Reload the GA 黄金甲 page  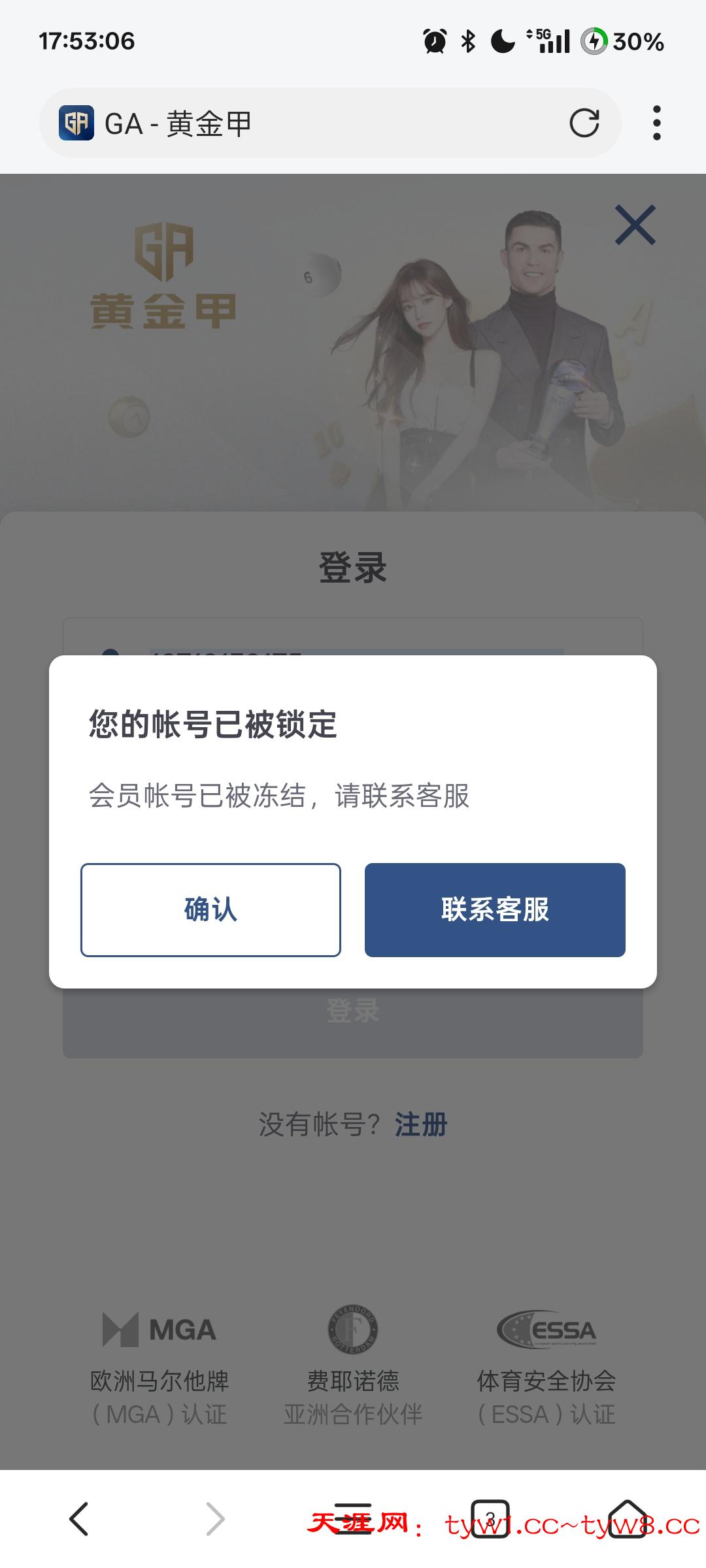[584, 123]
